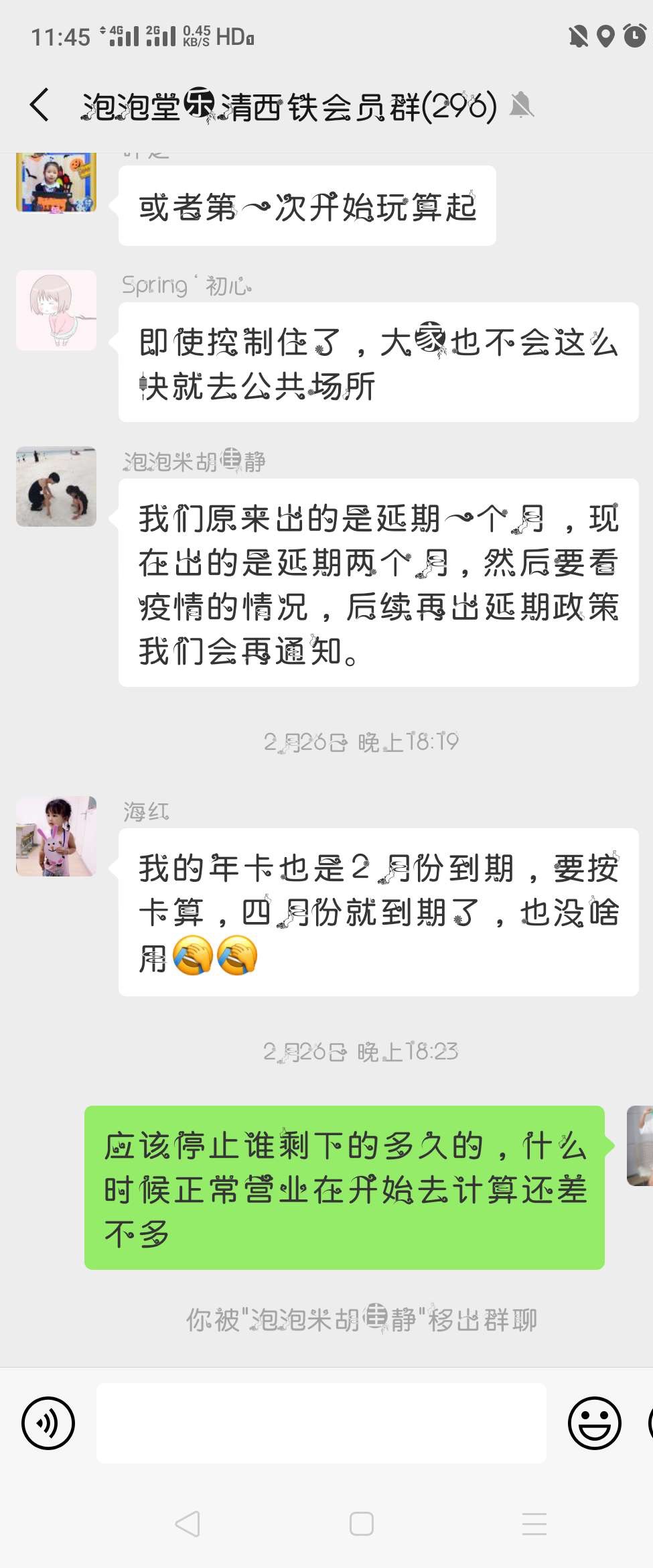
Task: Tap the message text input field
Action: 321,1423
